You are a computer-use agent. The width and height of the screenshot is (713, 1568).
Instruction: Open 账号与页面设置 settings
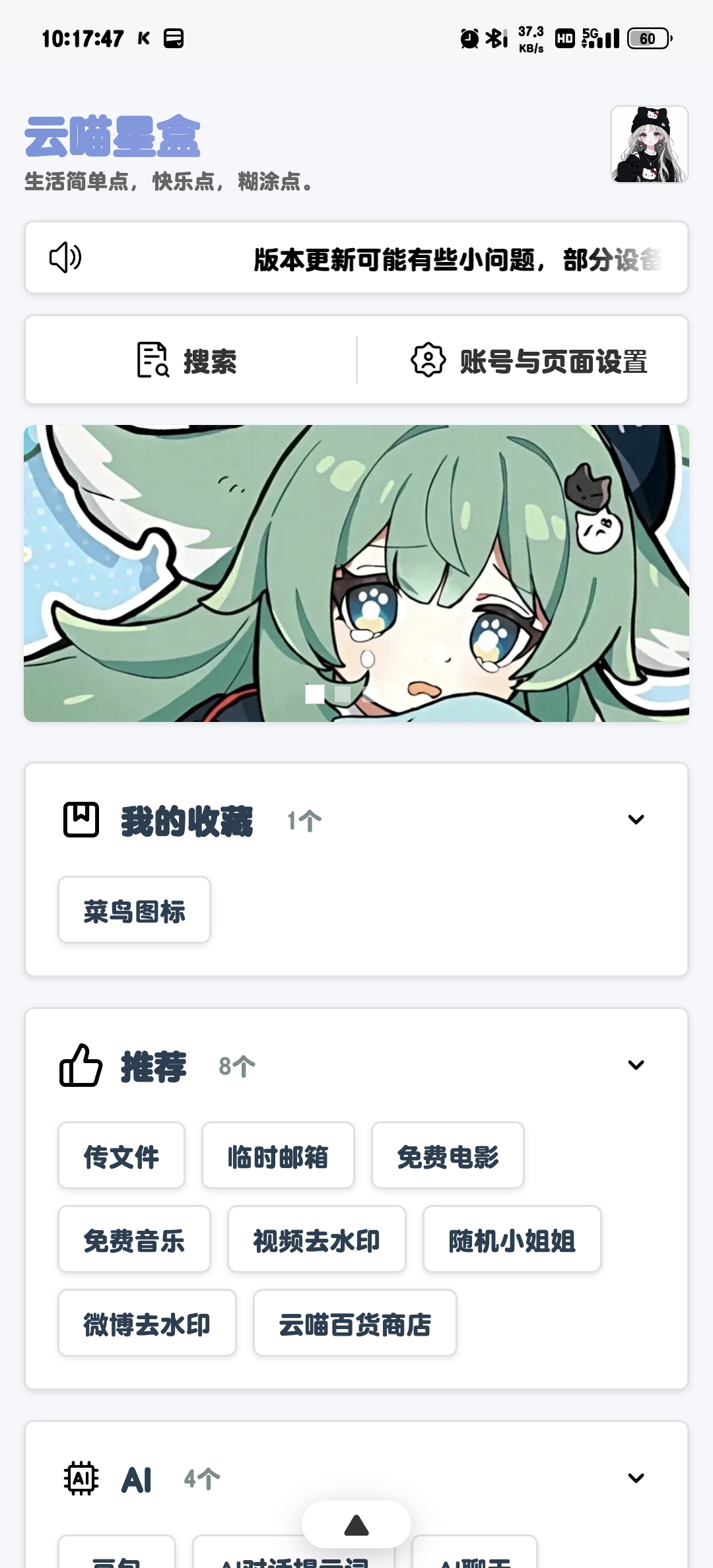[x=528, y=360]
